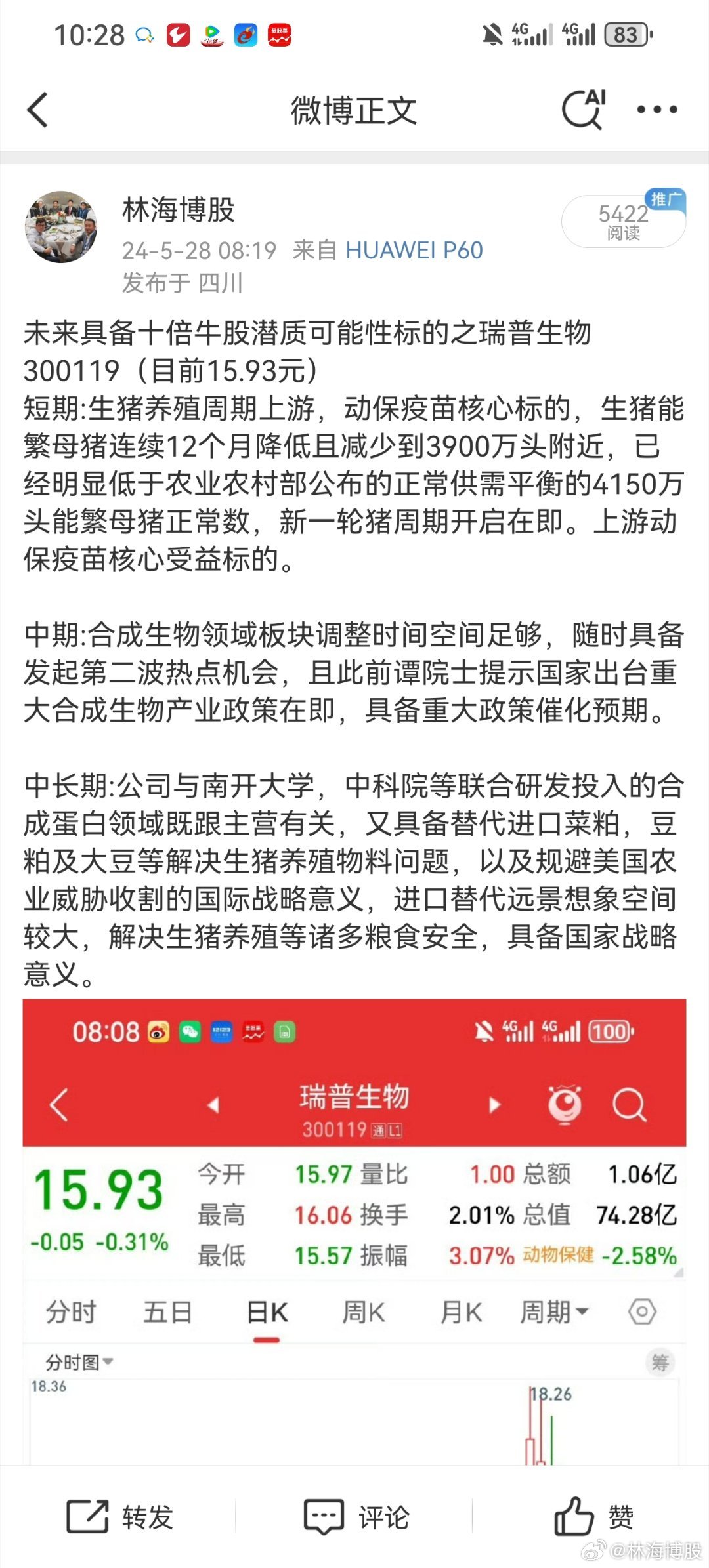
Task: Open the AI search icon
Action: [584, 109]
